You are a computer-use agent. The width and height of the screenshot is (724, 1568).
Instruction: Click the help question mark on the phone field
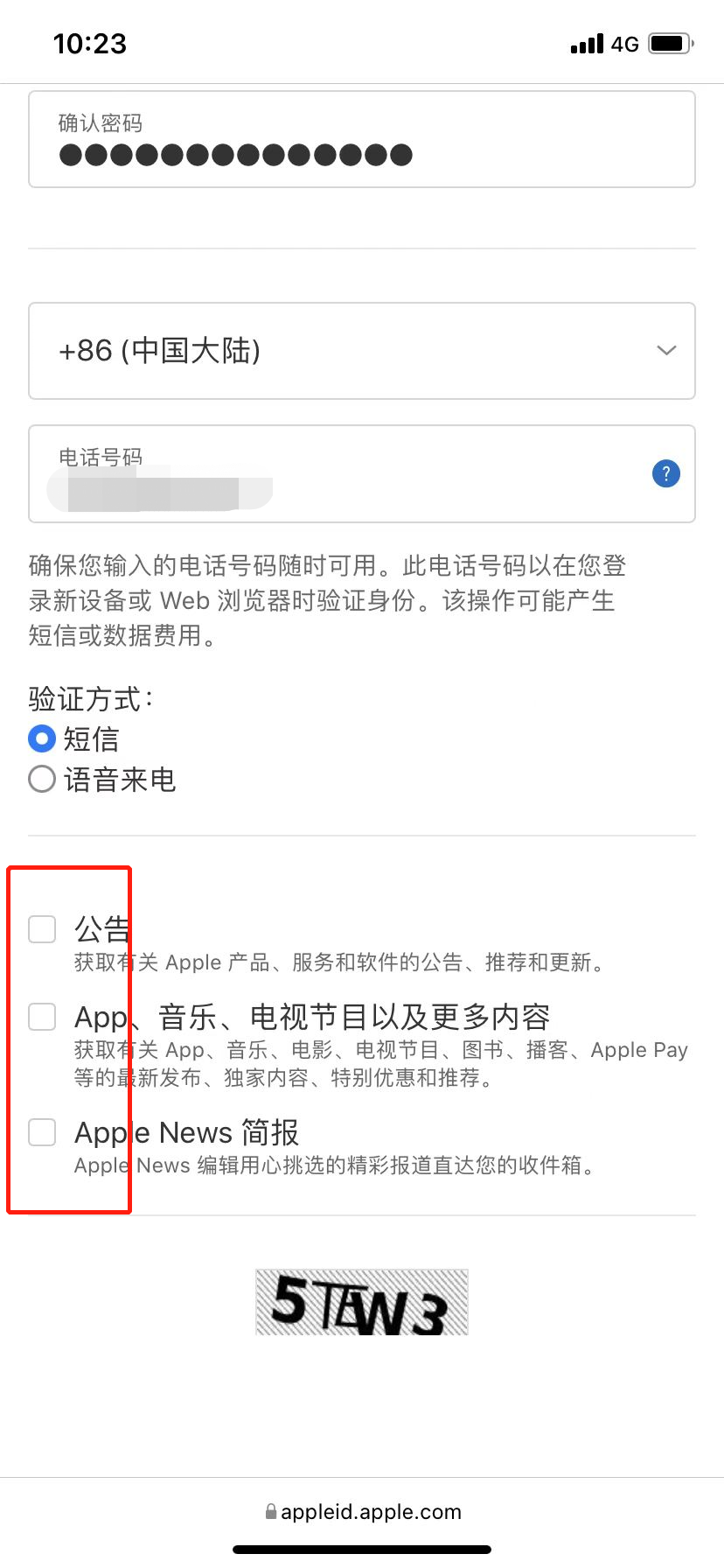(x=665, y=472)
